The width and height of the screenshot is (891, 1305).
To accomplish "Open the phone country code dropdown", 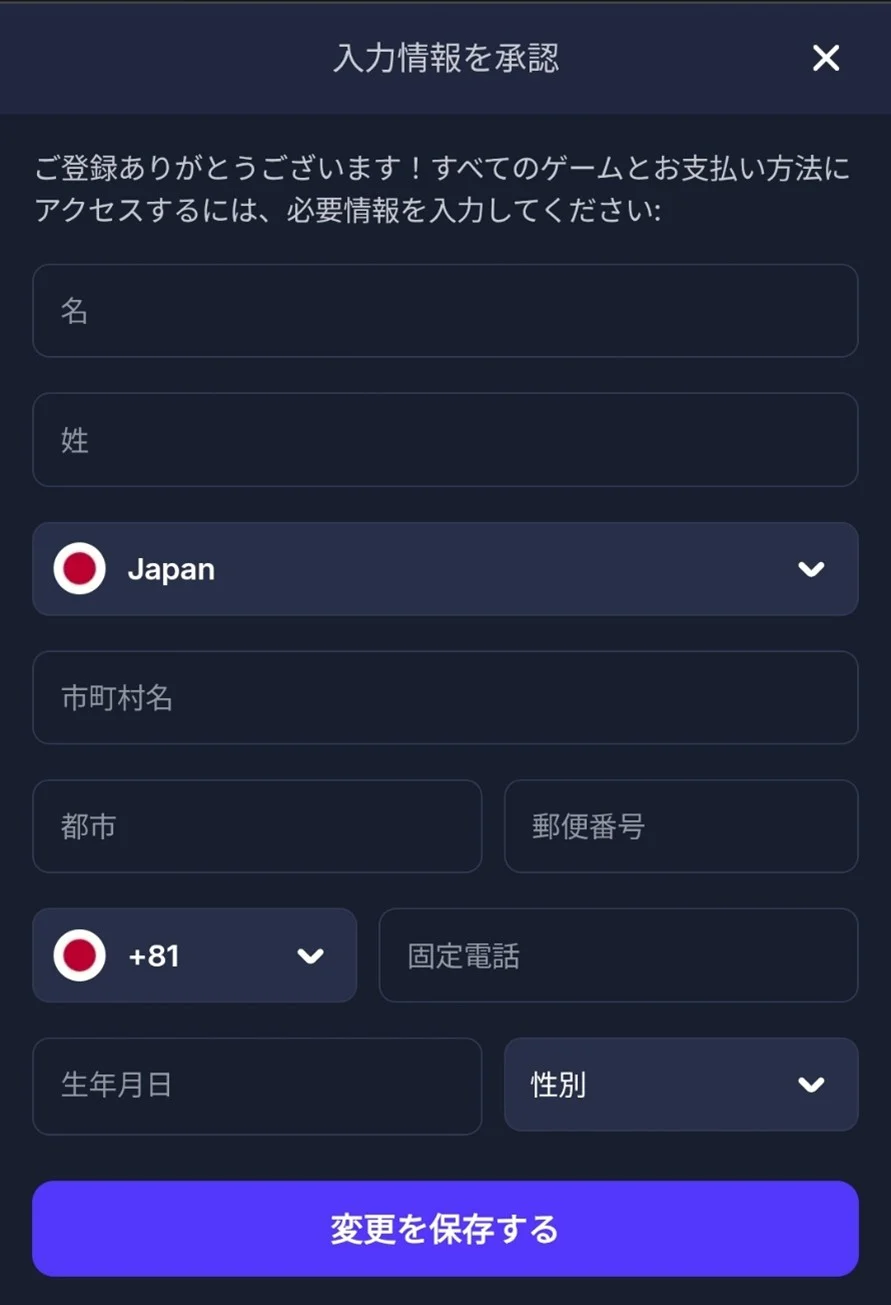I will [x=194, y=955].
